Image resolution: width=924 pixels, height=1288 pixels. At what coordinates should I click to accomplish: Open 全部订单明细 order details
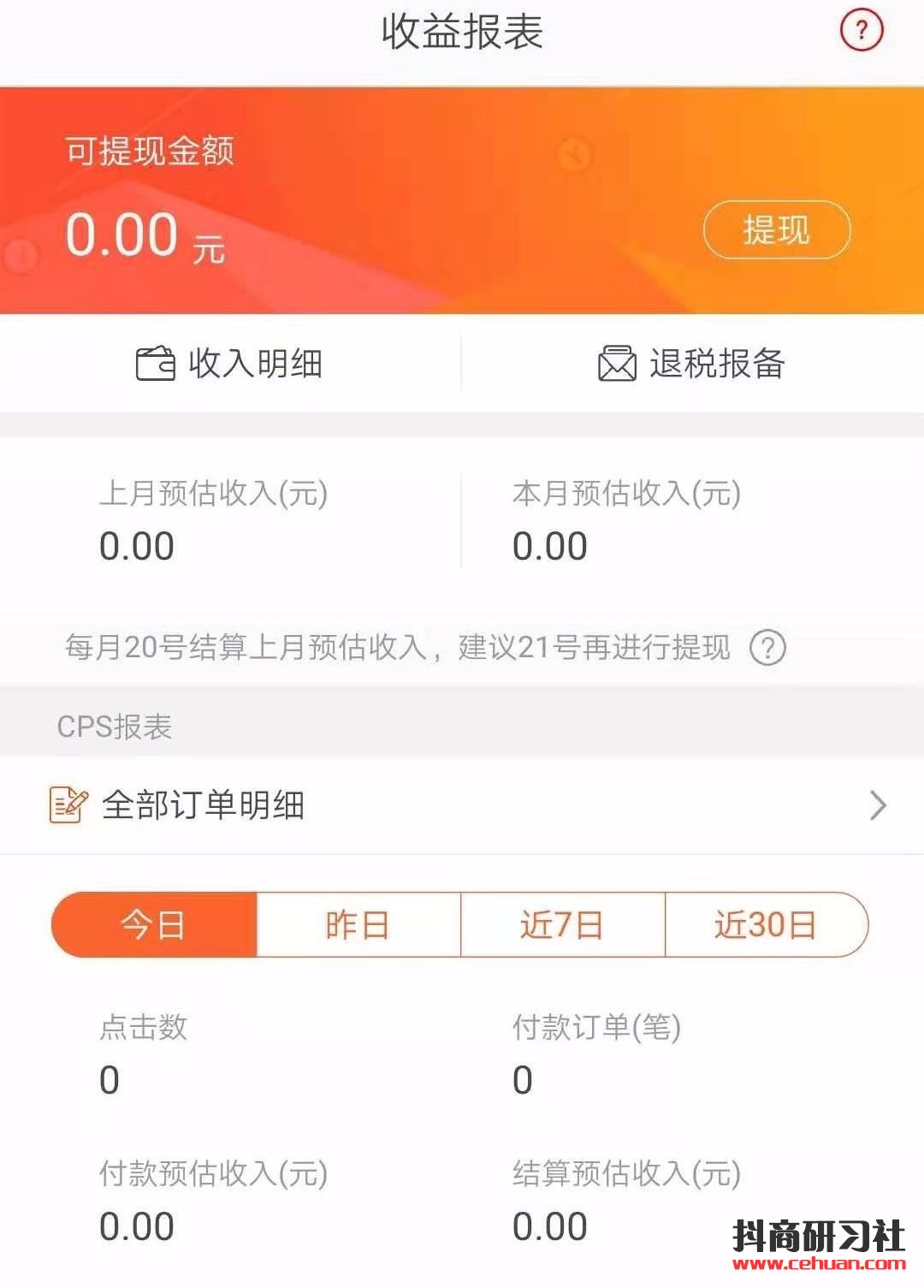coord(462,805)
